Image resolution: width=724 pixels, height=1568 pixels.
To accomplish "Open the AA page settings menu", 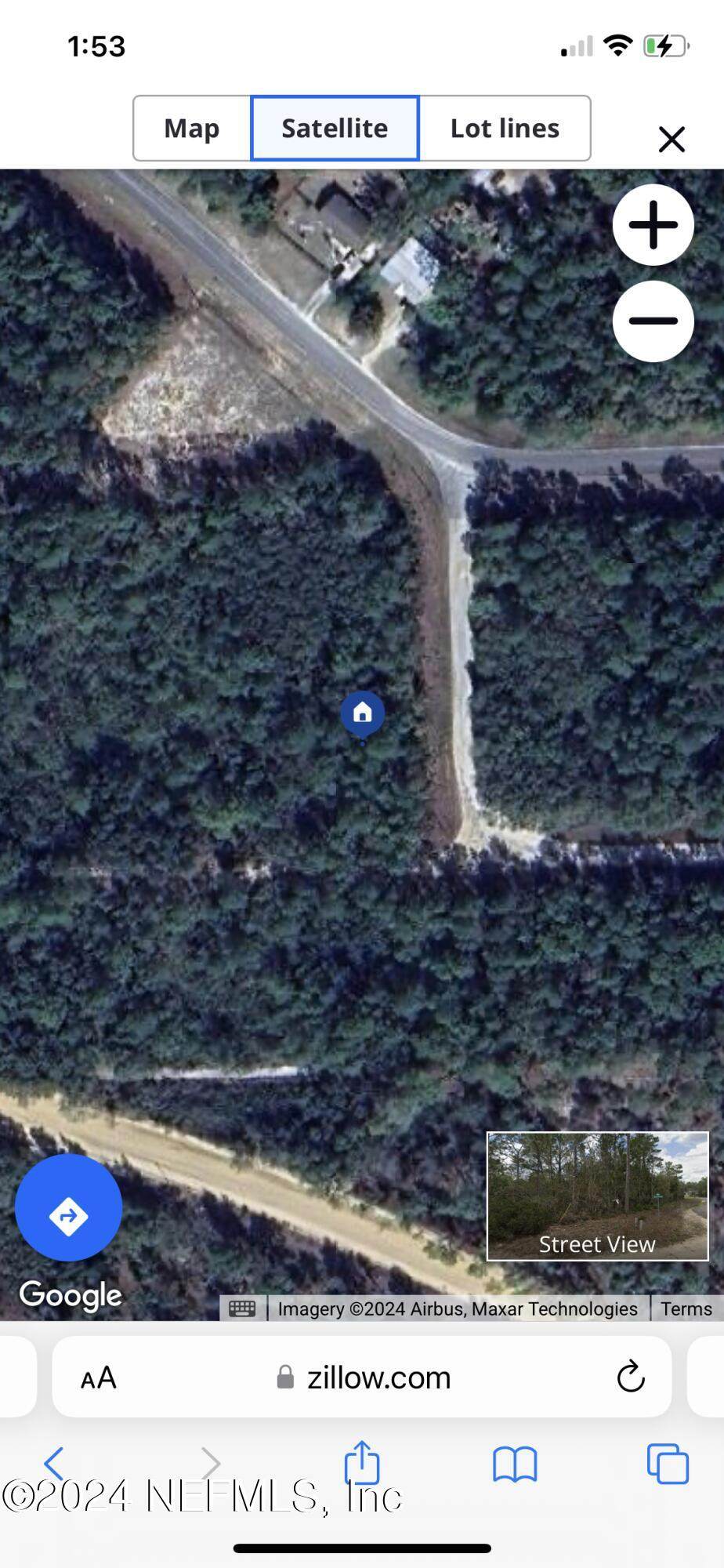I will point(99,1377).
